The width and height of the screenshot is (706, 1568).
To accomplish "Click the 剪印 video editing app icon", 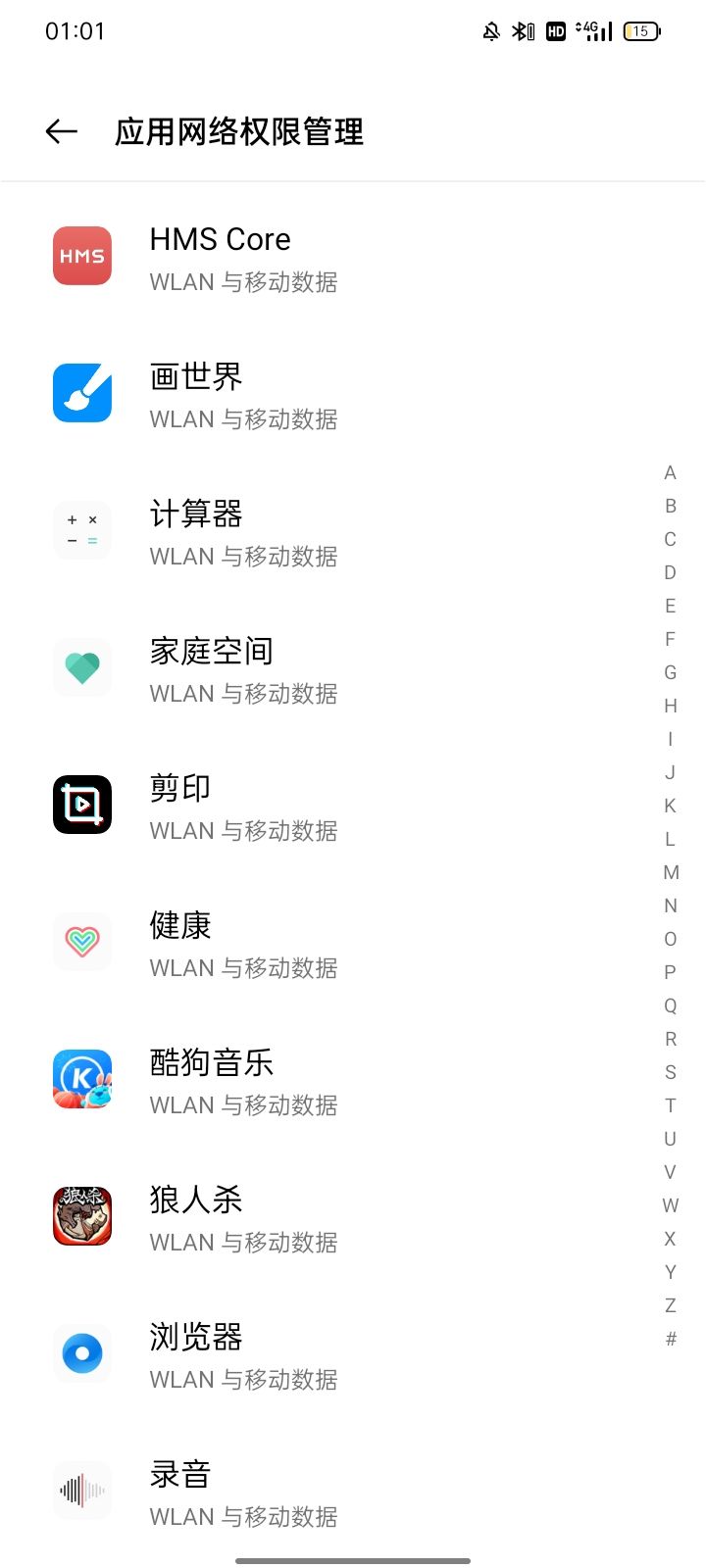I will (81, 805).
